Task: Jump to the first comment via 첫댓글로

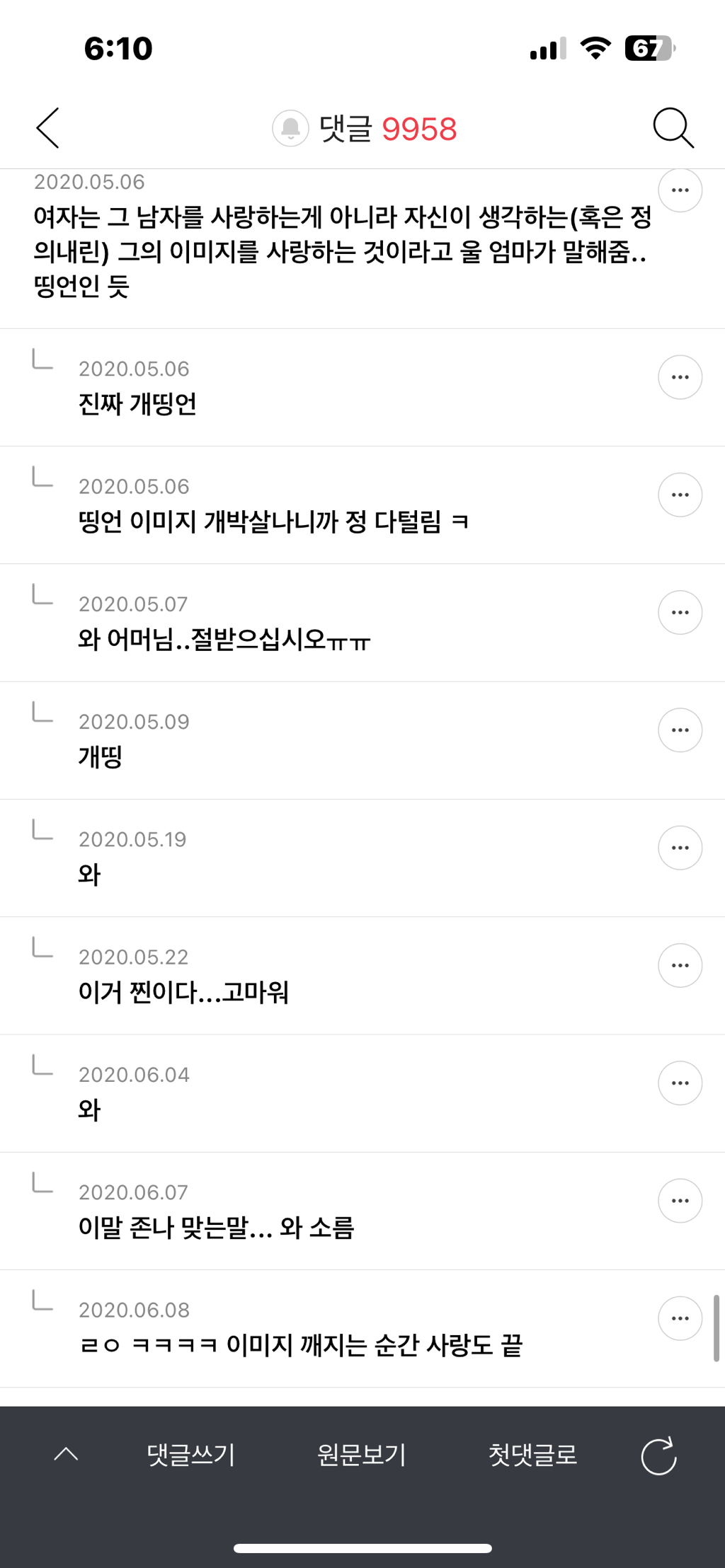Action: 532,1455
